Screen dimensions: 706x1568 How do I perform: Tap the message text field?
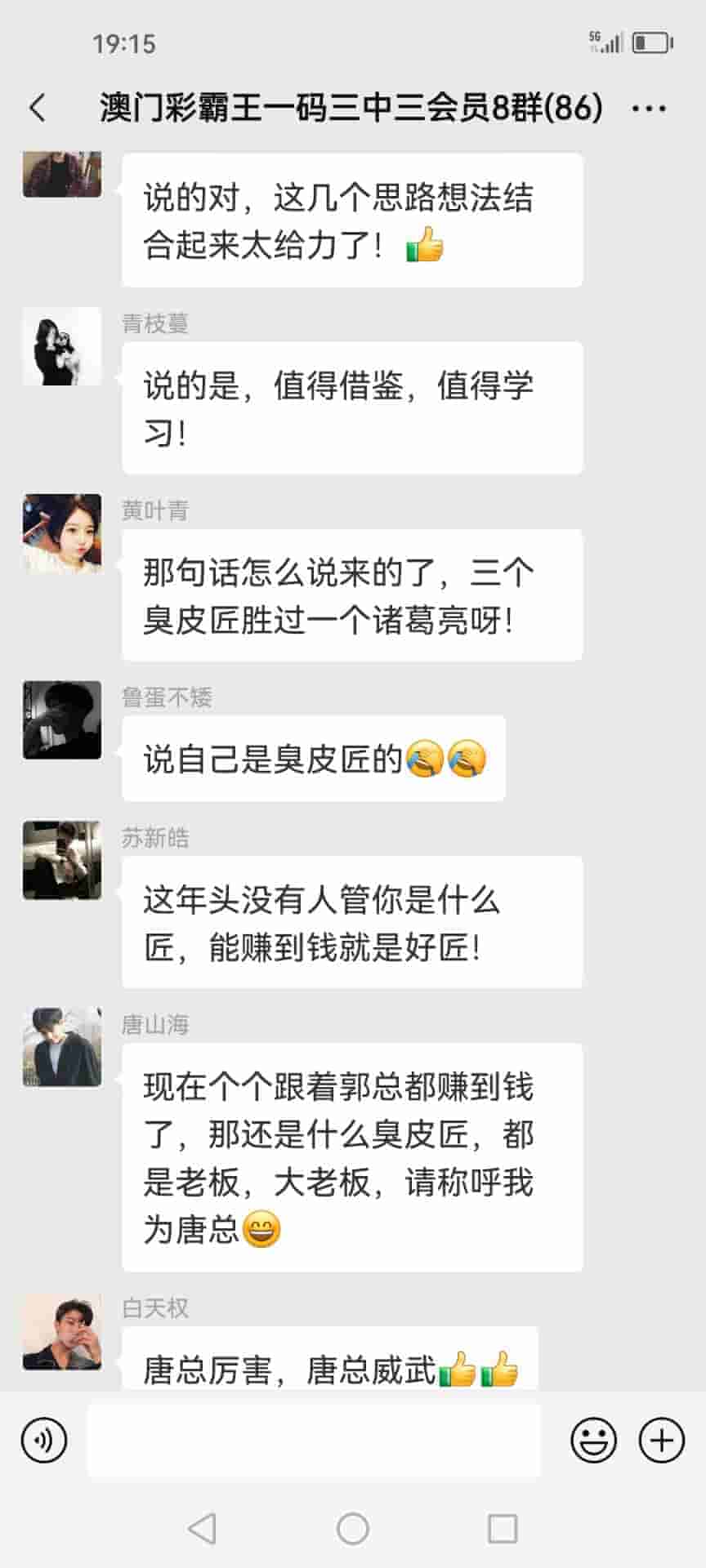click(x=314, y=1441)
